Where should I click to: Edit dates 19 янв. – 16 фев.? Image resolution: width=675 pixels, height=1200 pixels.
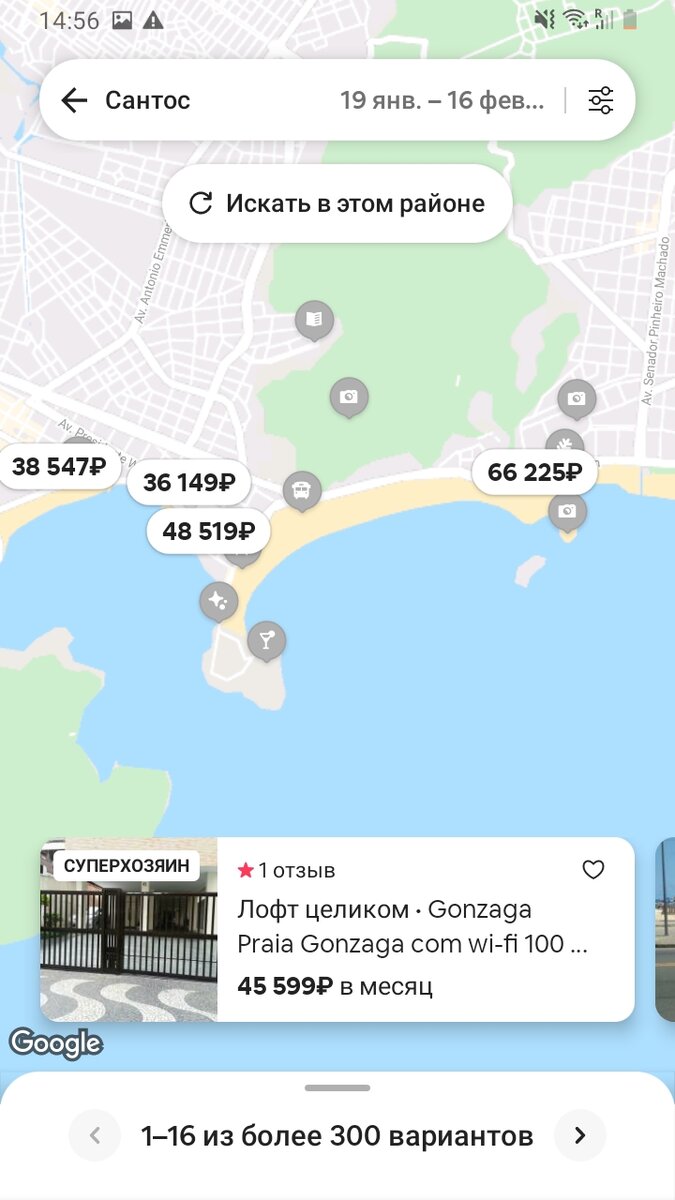441,100
